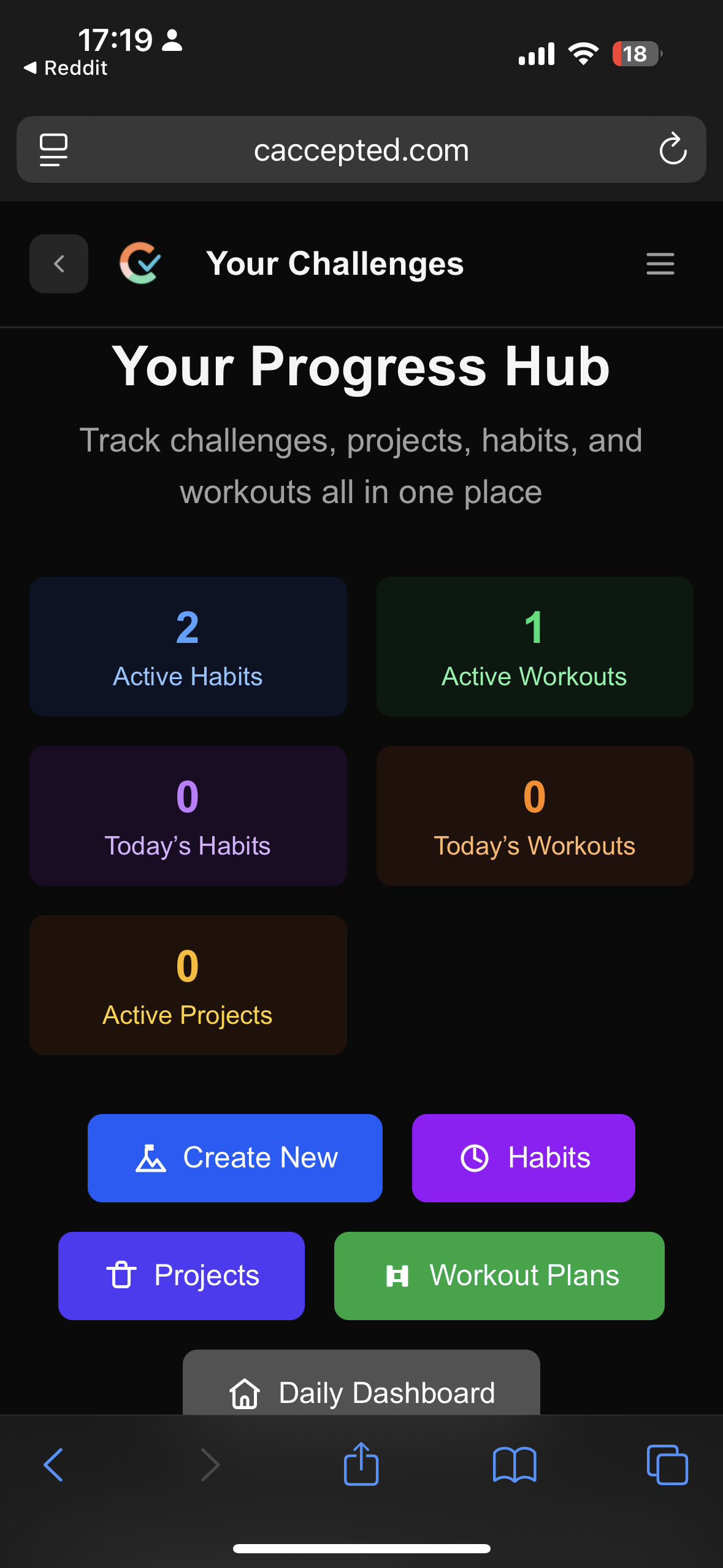
Task: Open Safari page settings menu
Action: point(53,150)
